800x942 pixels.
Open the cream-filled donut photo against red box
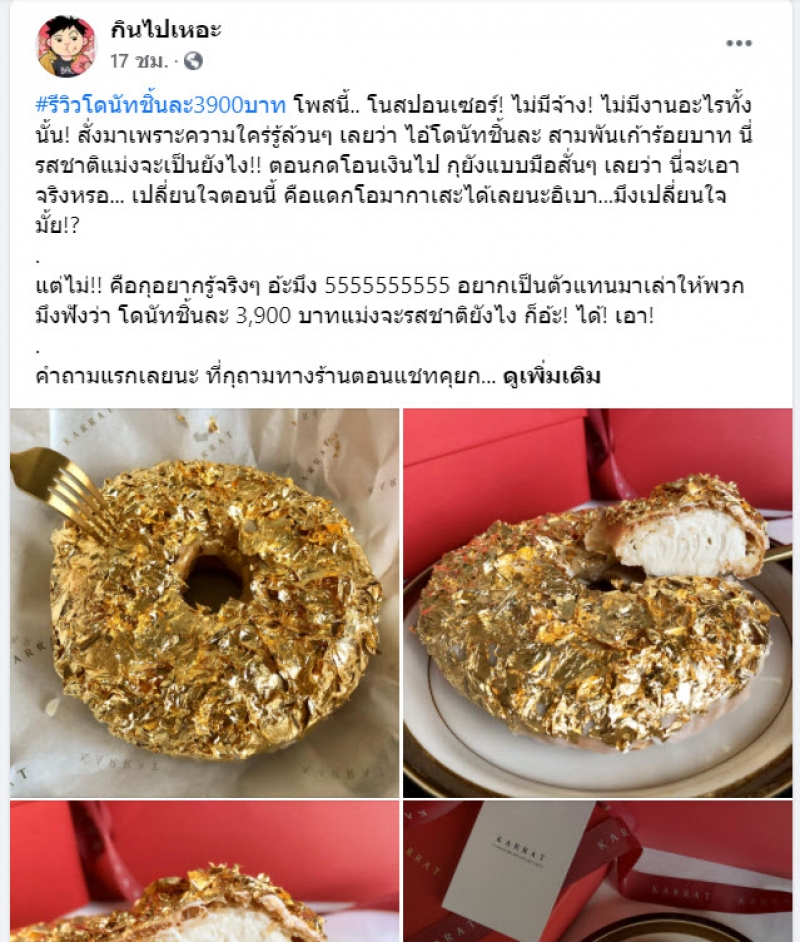(x=204, y=872)
